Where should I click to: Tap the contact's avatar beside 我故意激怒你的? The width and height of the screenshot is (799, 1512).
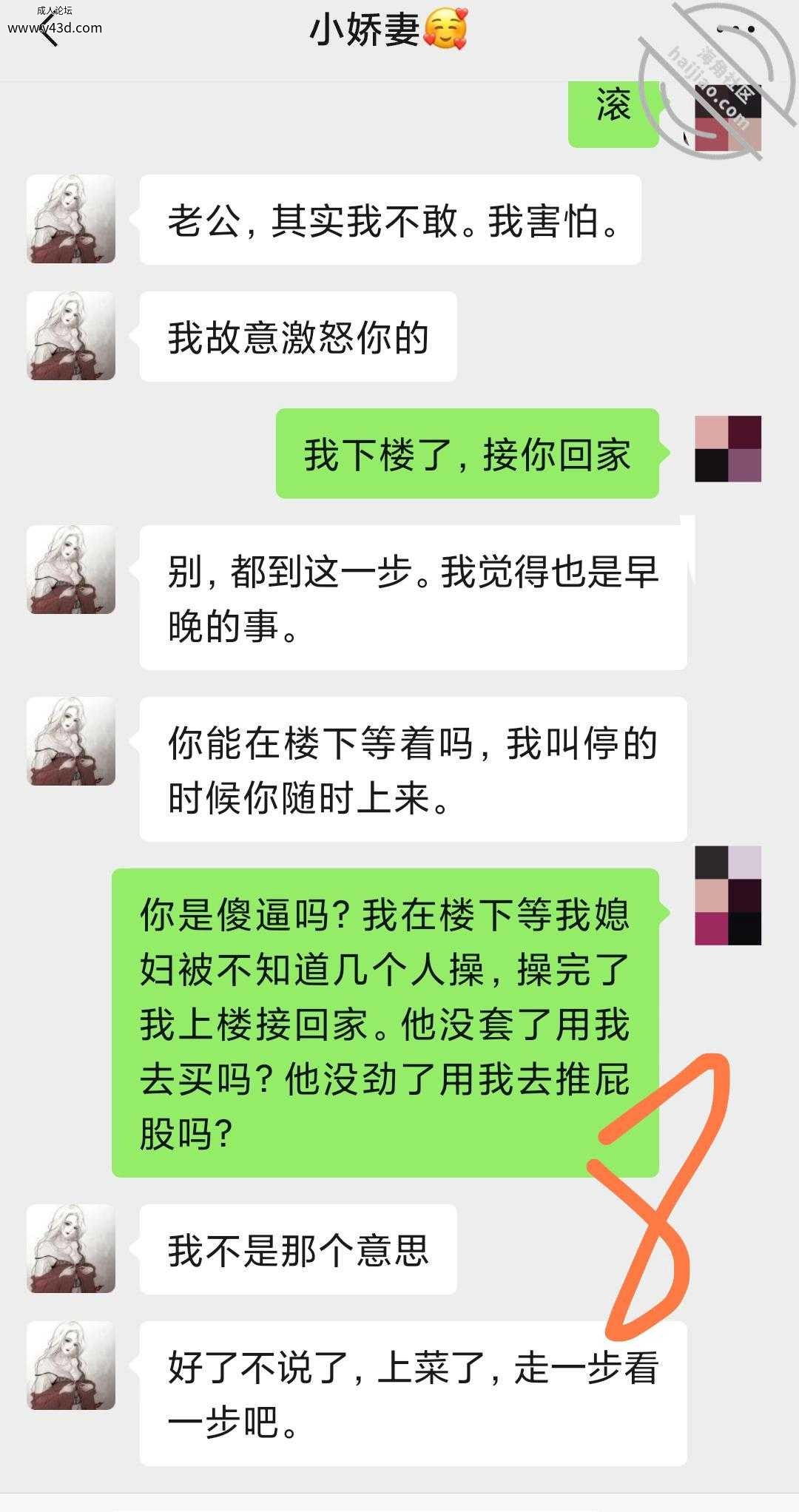[71, 336]
